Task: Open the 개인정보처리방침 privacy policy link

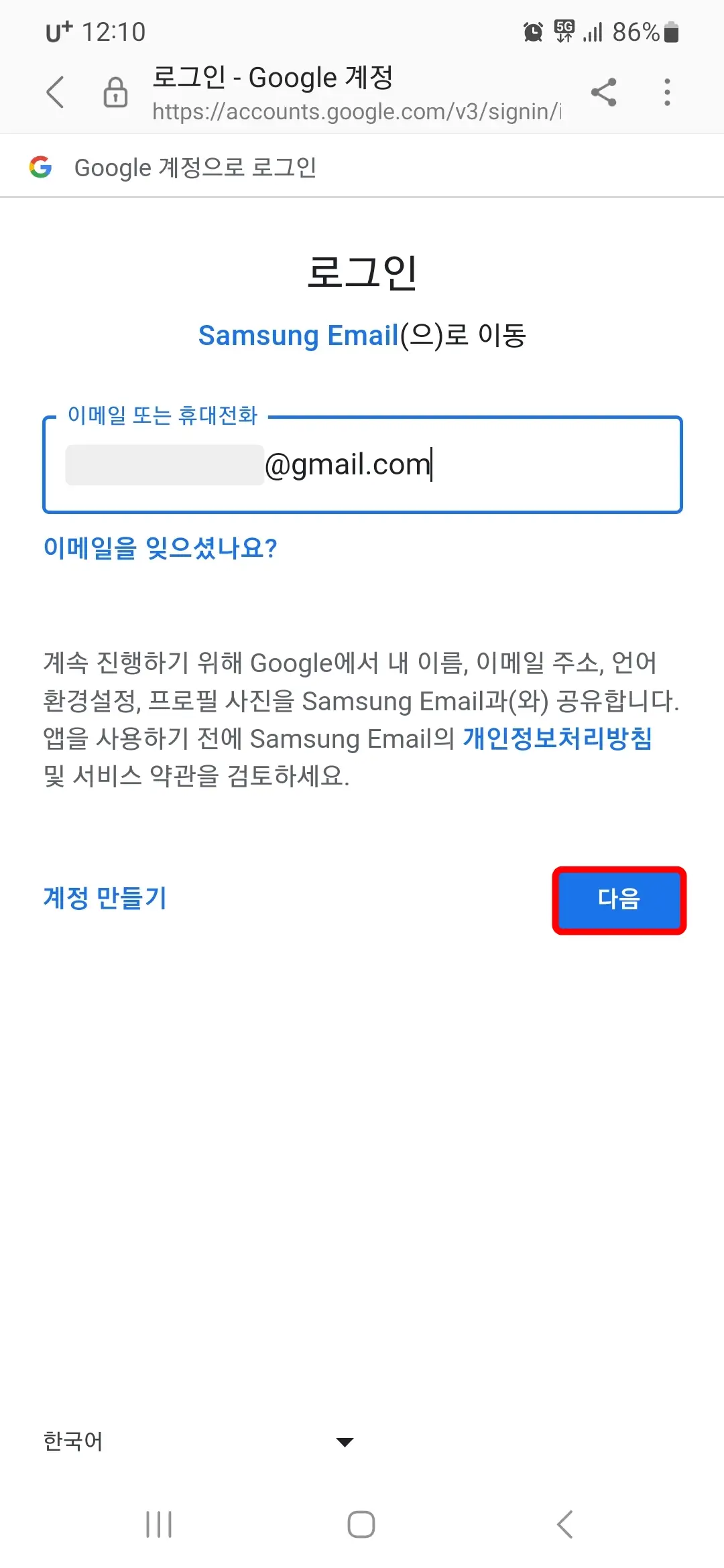Action: 558,739
